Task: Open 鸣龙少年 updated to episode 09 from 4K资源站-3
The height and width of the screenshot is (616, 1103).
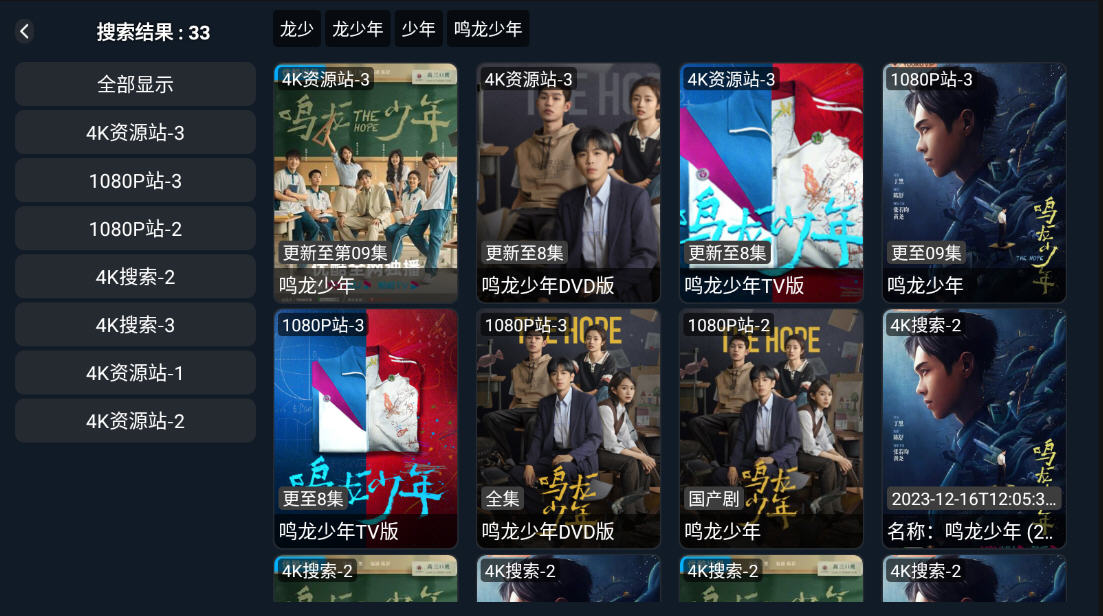Action: point(365,183)
